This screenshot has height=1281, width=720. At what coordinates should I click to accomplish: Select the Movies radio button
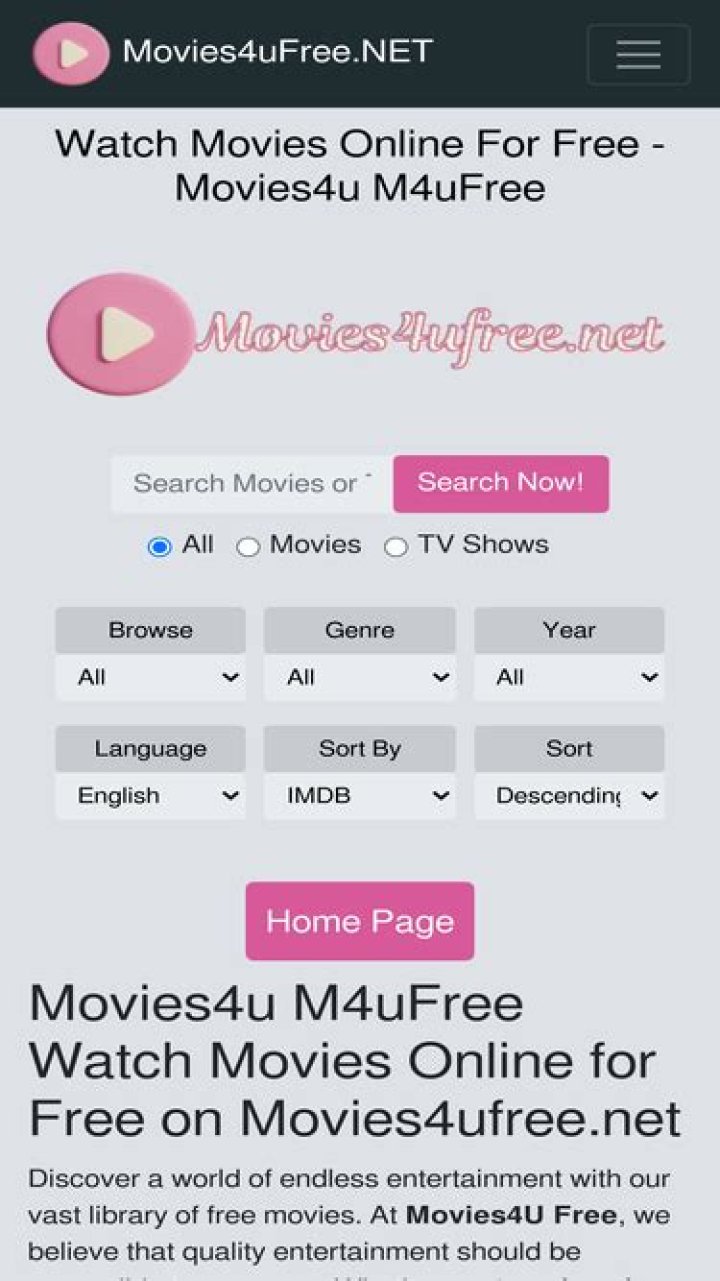click(248, 546)
